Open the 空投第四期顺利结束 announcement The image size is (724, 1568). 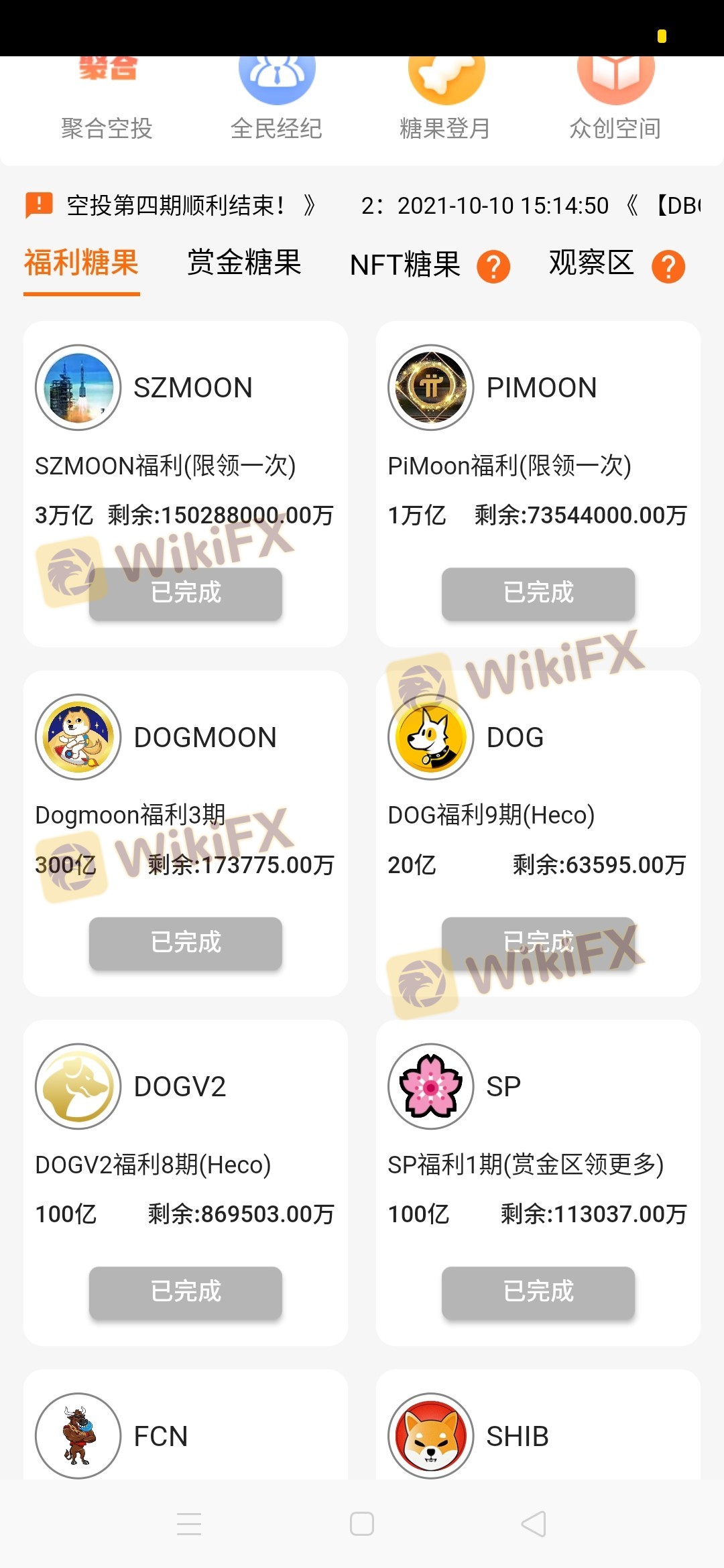[x=176, y=205]
